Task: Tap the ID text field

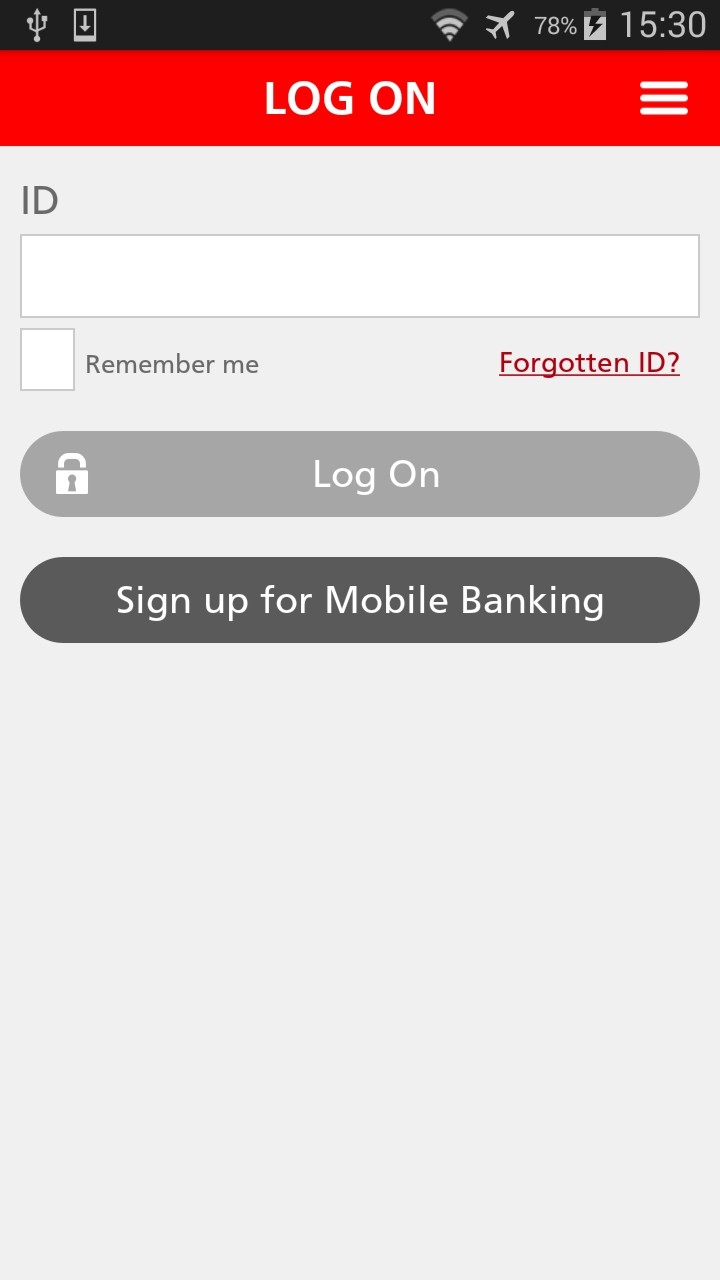Action: pos(360,276)
